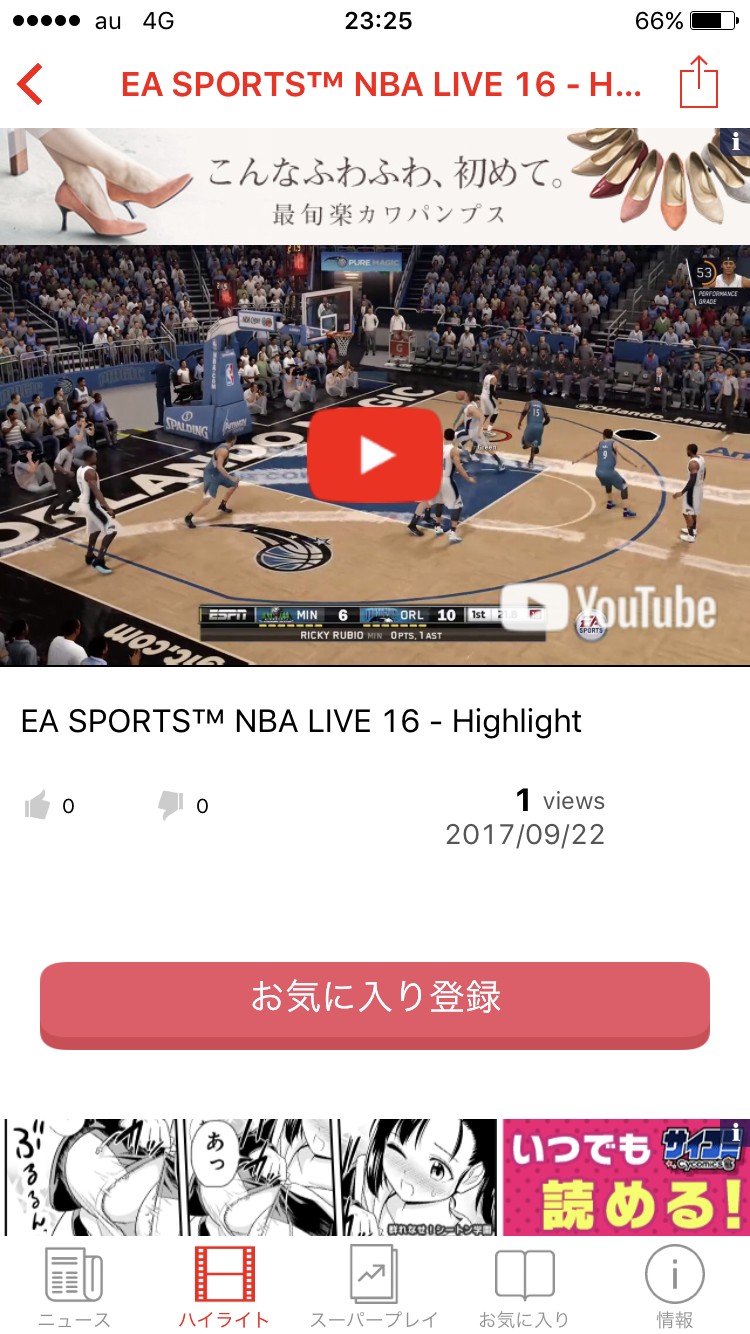The width and height of the screenshot is (750, 1334).
Task: Open the pumps shoe ad banner
Action: click(x=375, y=185)
